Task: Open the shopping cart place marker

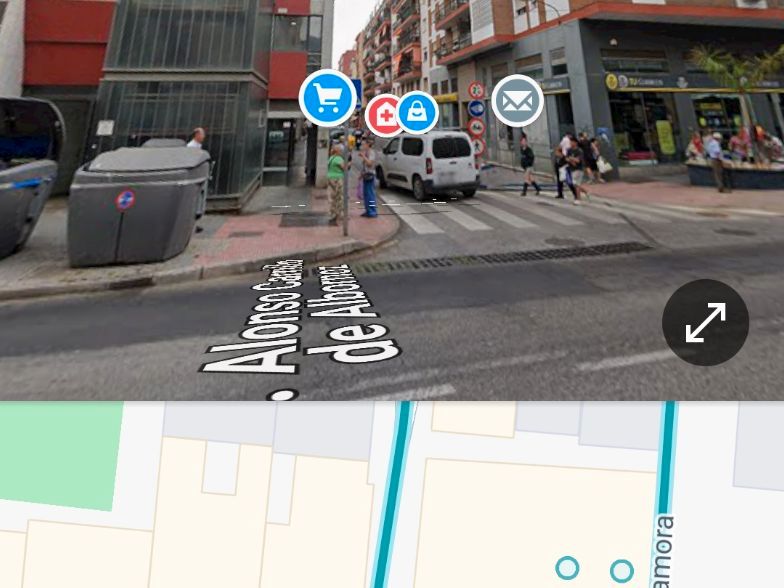Action: tap(328, 98)
